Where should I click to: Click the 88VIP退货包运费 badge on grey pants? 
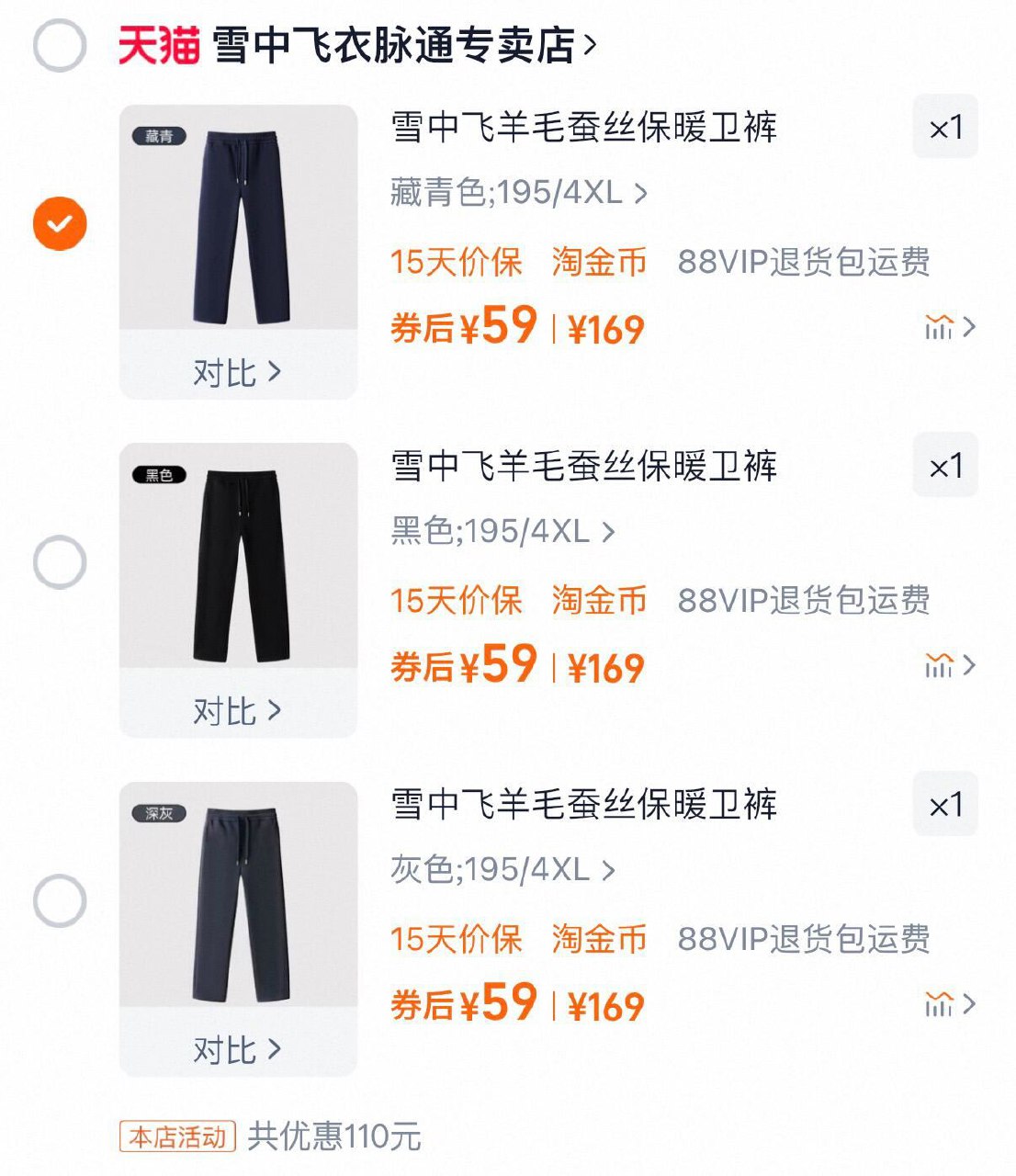804,938
